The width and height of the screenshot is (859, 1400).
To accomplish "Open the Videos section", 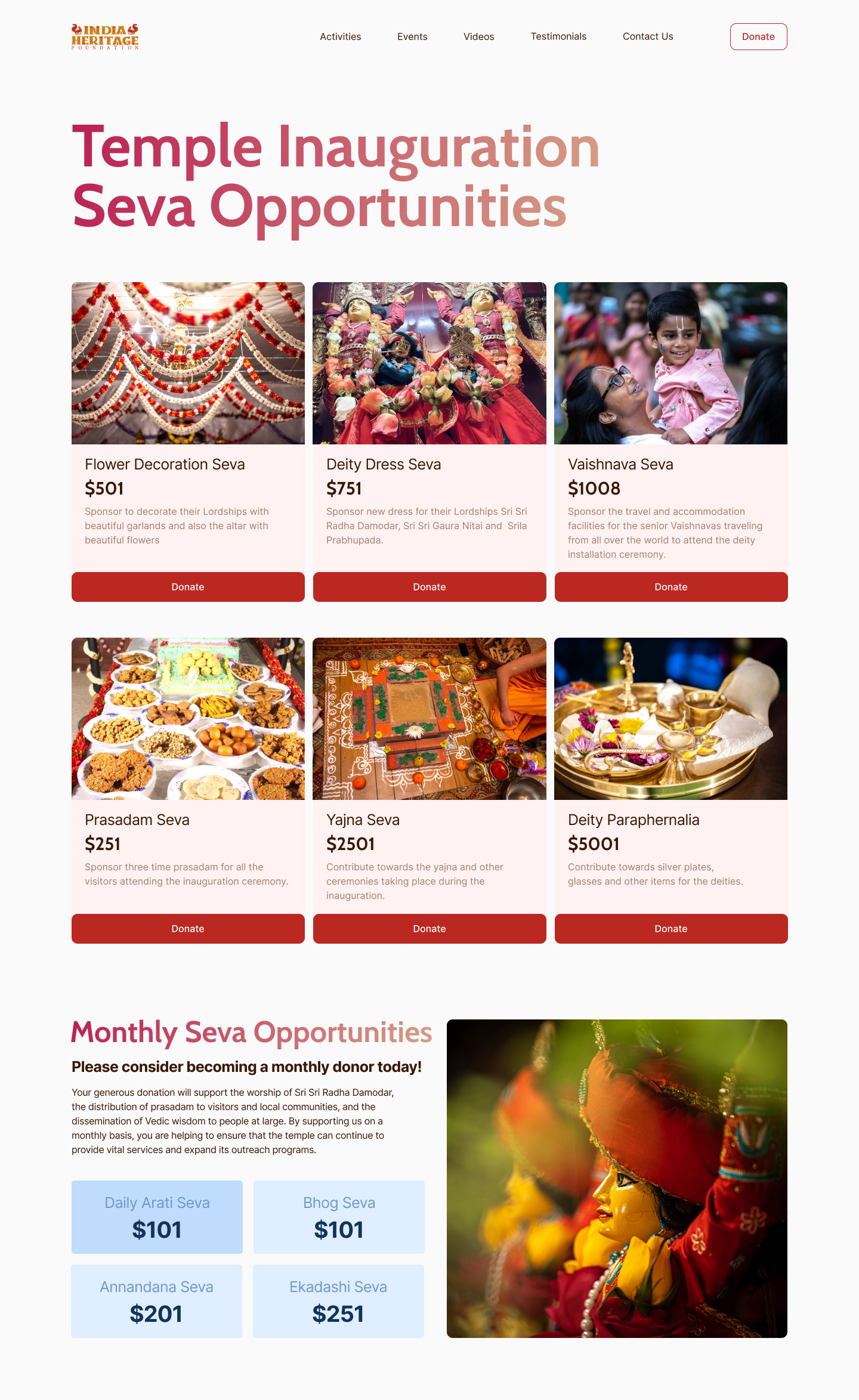I will [x=478, y=36].
